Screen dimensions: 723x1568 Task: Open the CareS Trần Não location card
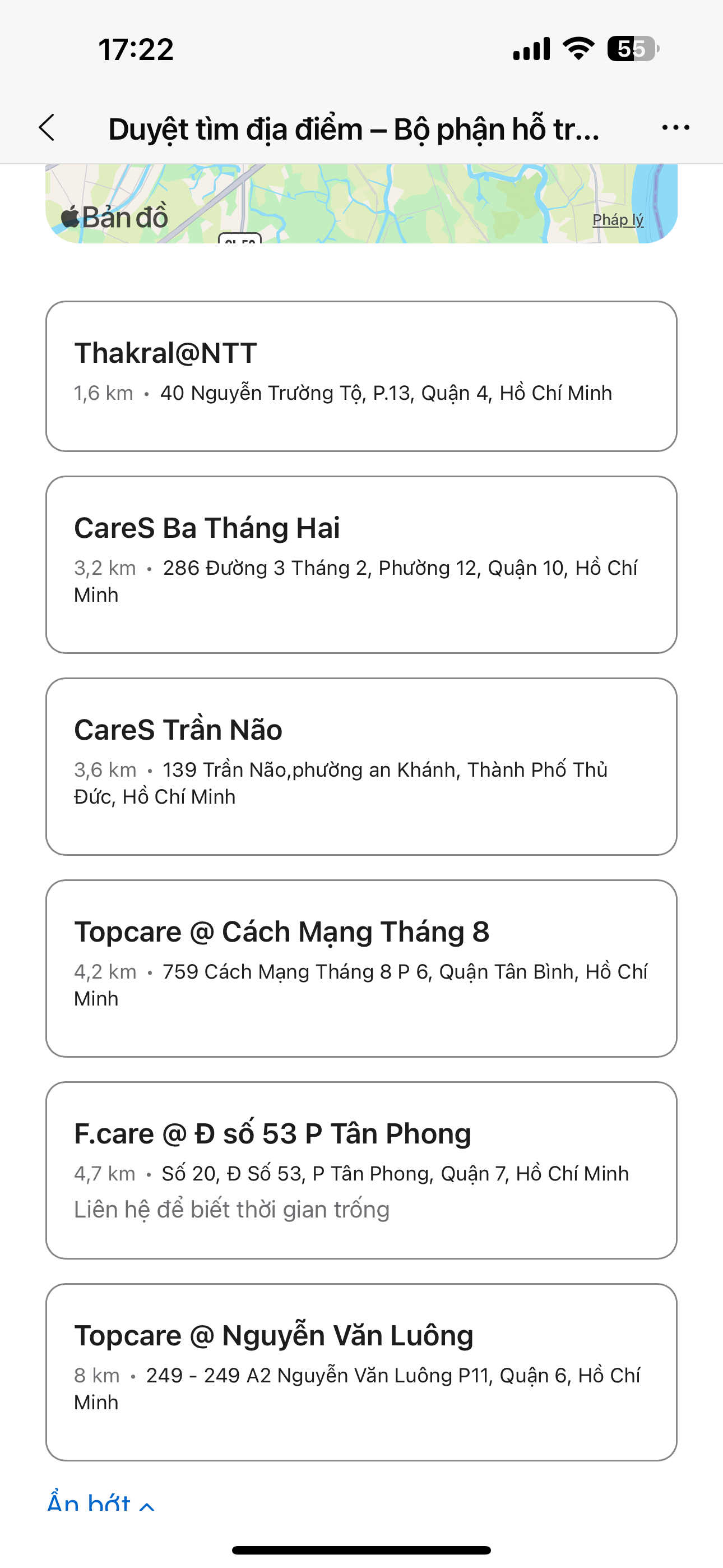361,767
